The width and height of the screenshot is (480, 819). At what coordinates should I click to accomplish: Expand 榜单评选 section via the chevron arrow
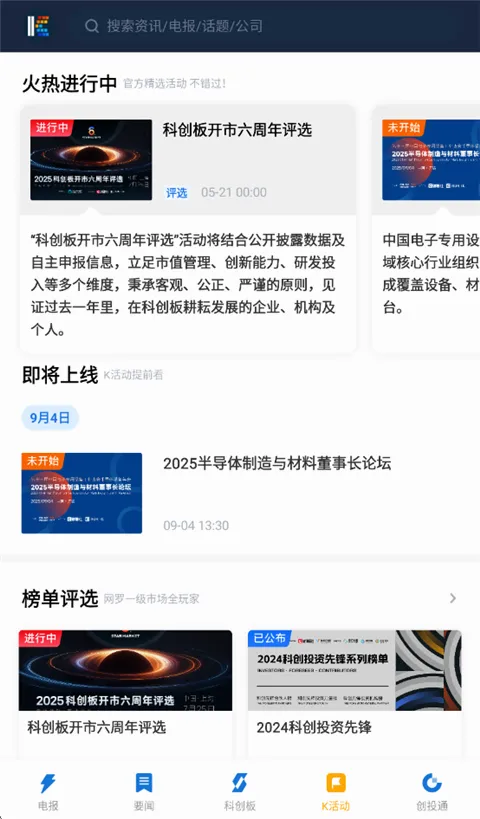tap(453, 599)
